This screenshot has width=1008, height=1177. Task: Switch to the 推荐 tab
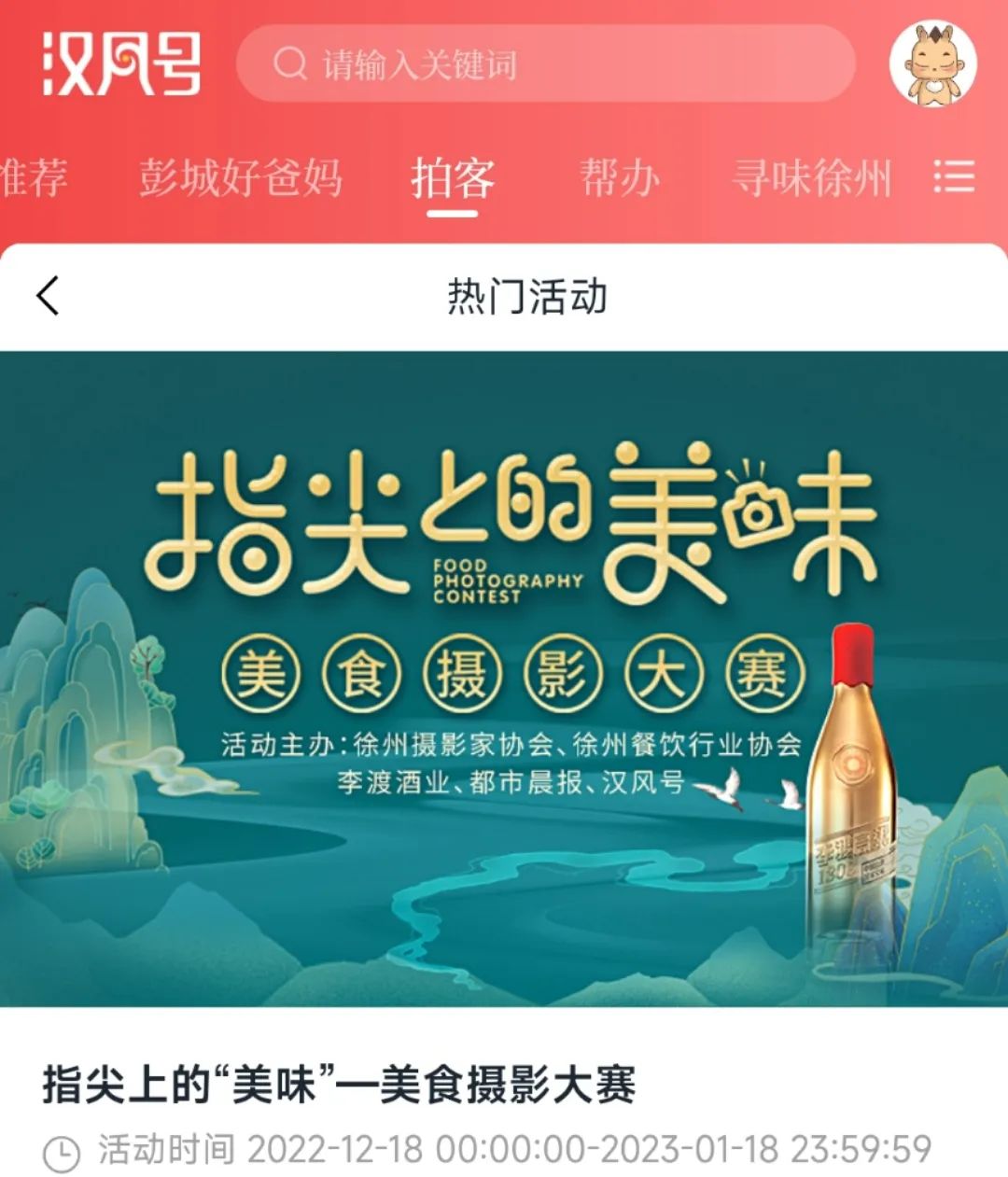(x=33, y=176)
